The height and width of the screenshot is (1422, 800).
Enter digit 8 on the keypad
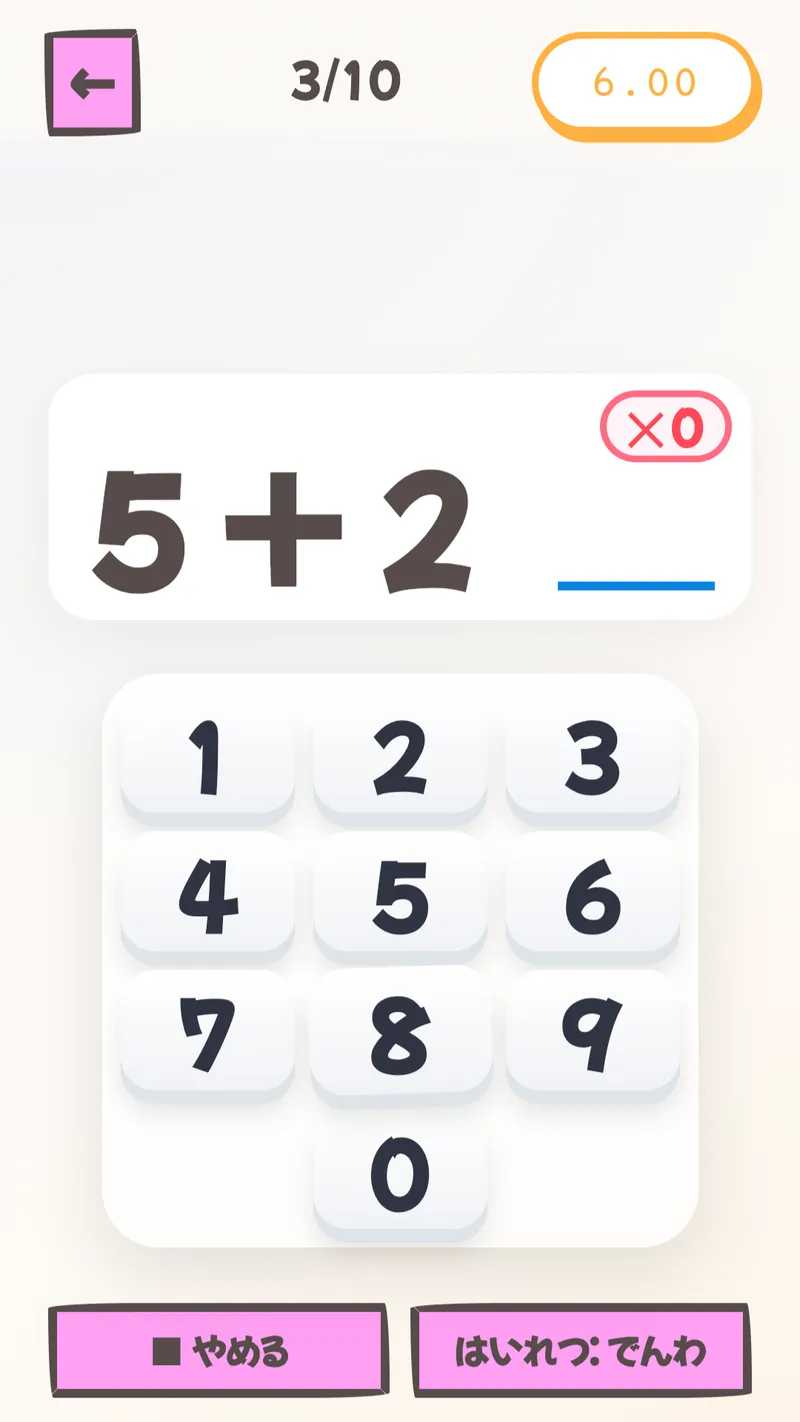[400, 1034]
